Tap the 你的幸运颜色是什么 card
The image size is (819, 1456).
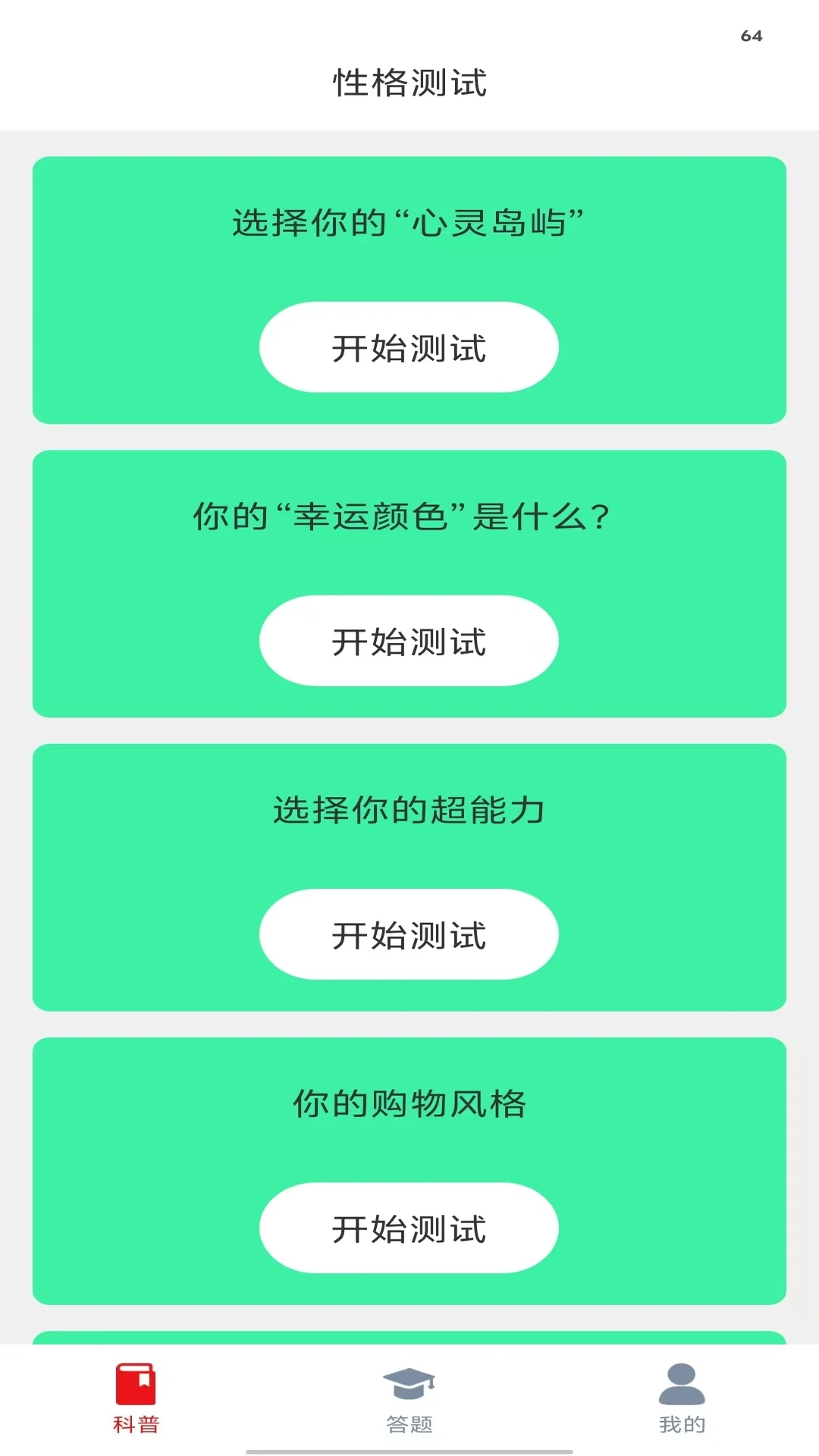tap(409, 581)
